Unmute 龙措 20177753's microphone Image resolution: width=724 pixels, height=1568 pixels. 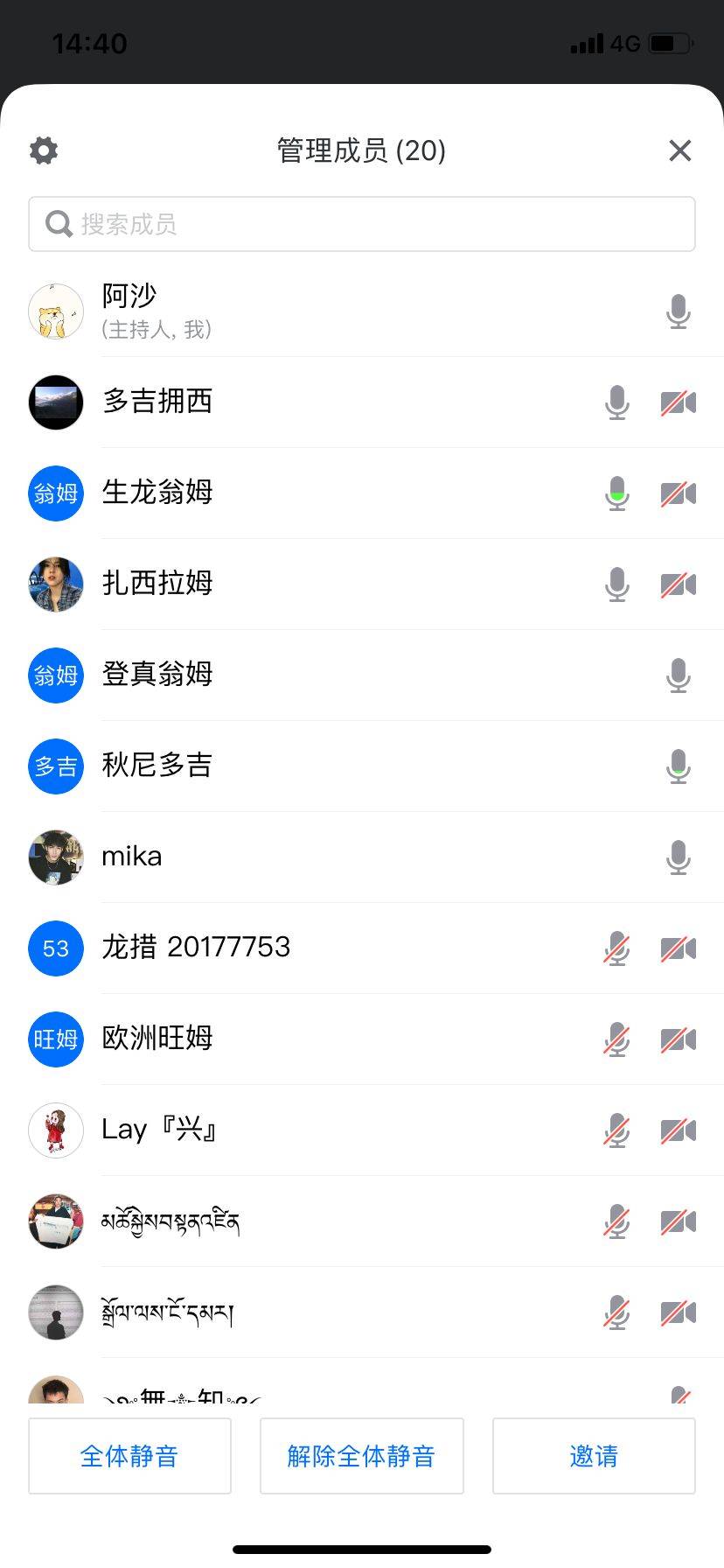[x=617, y=948]
